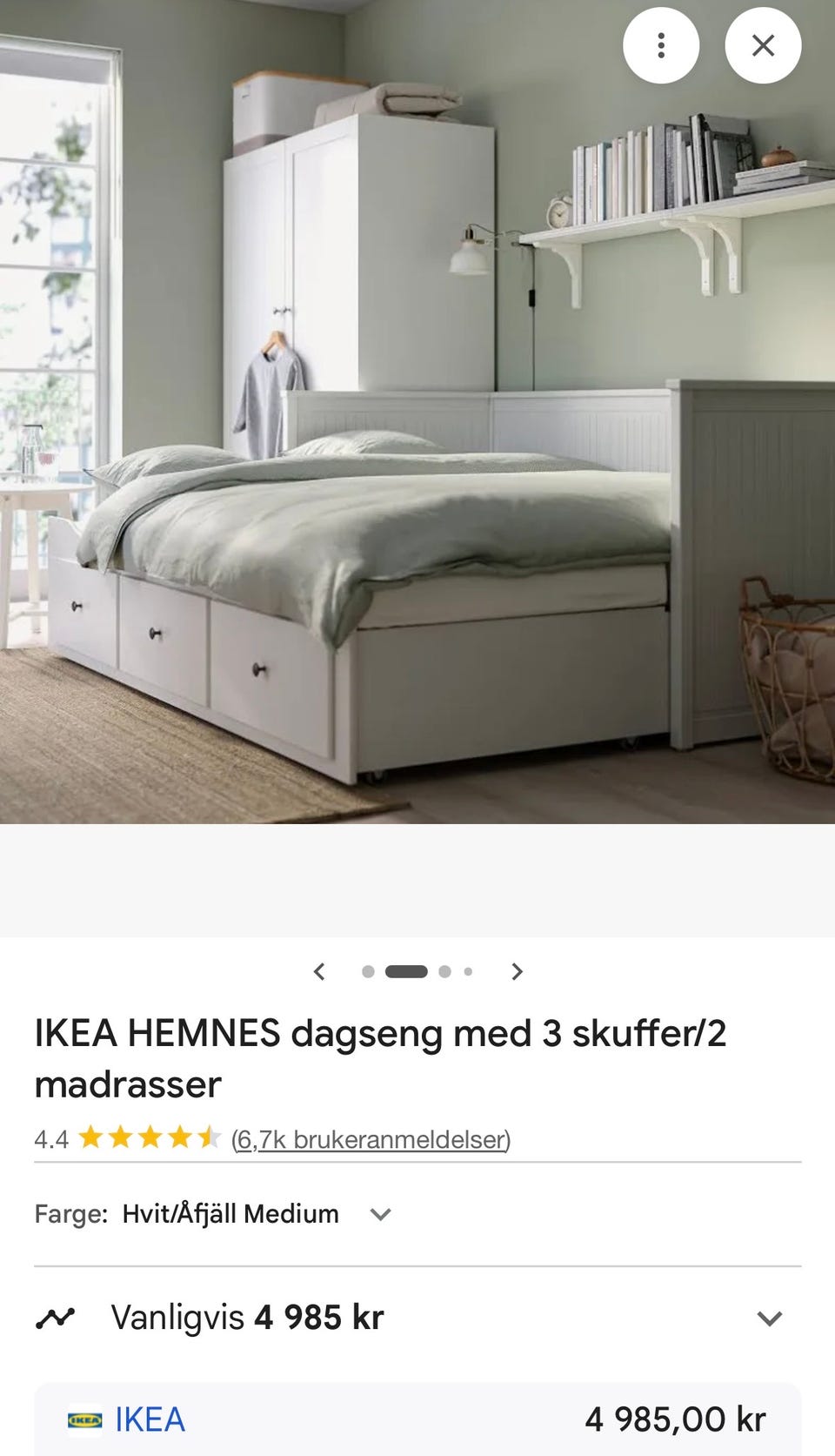This screenshot has width=835, height=1456.
Task: Click the price trend graph icon
Action: 56,1317
